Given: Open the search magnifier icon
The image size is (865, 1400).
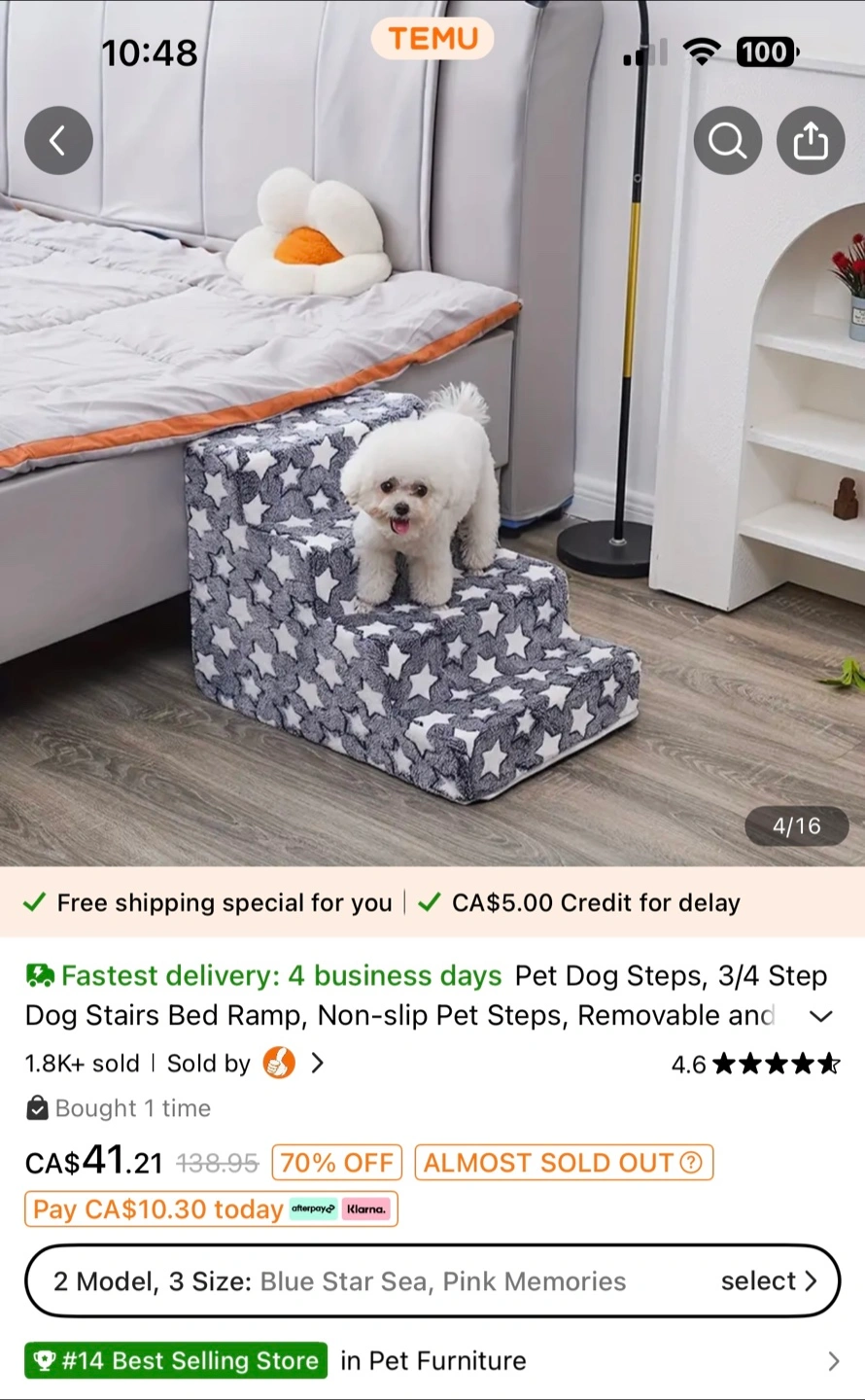Looking at the screenshot, I should (727, 141).
